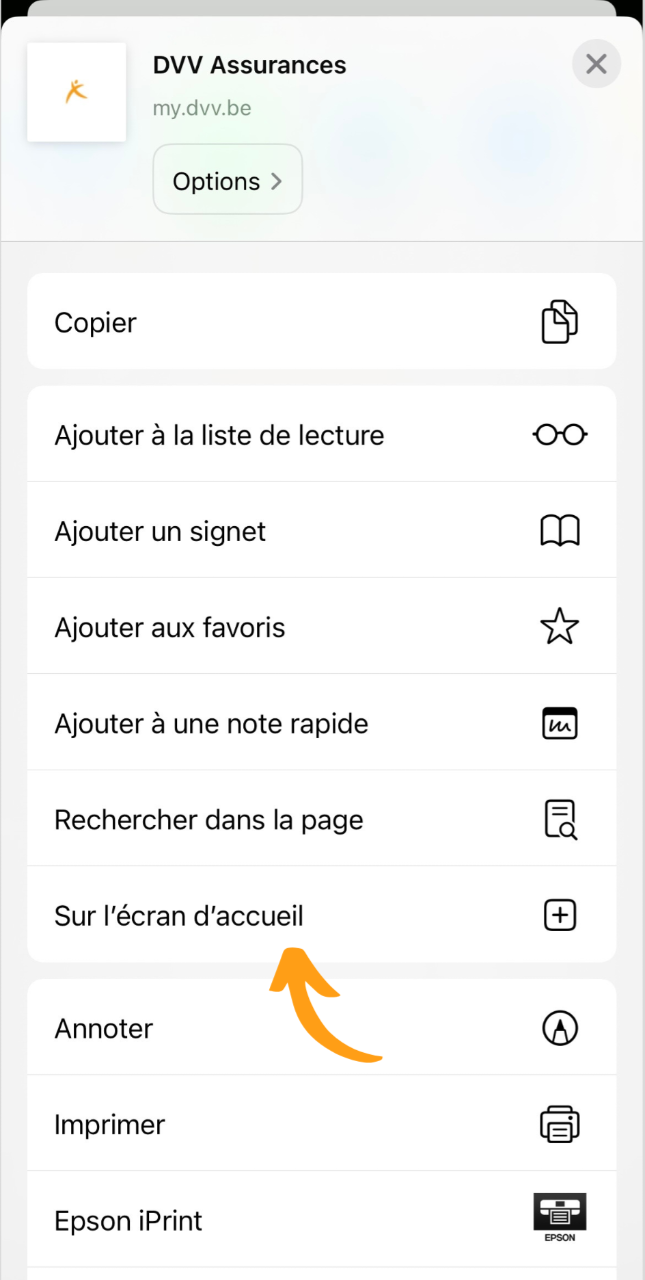Screen dimensions: 645x1280
Task: Open the Options button
Action: click(227, 180)
